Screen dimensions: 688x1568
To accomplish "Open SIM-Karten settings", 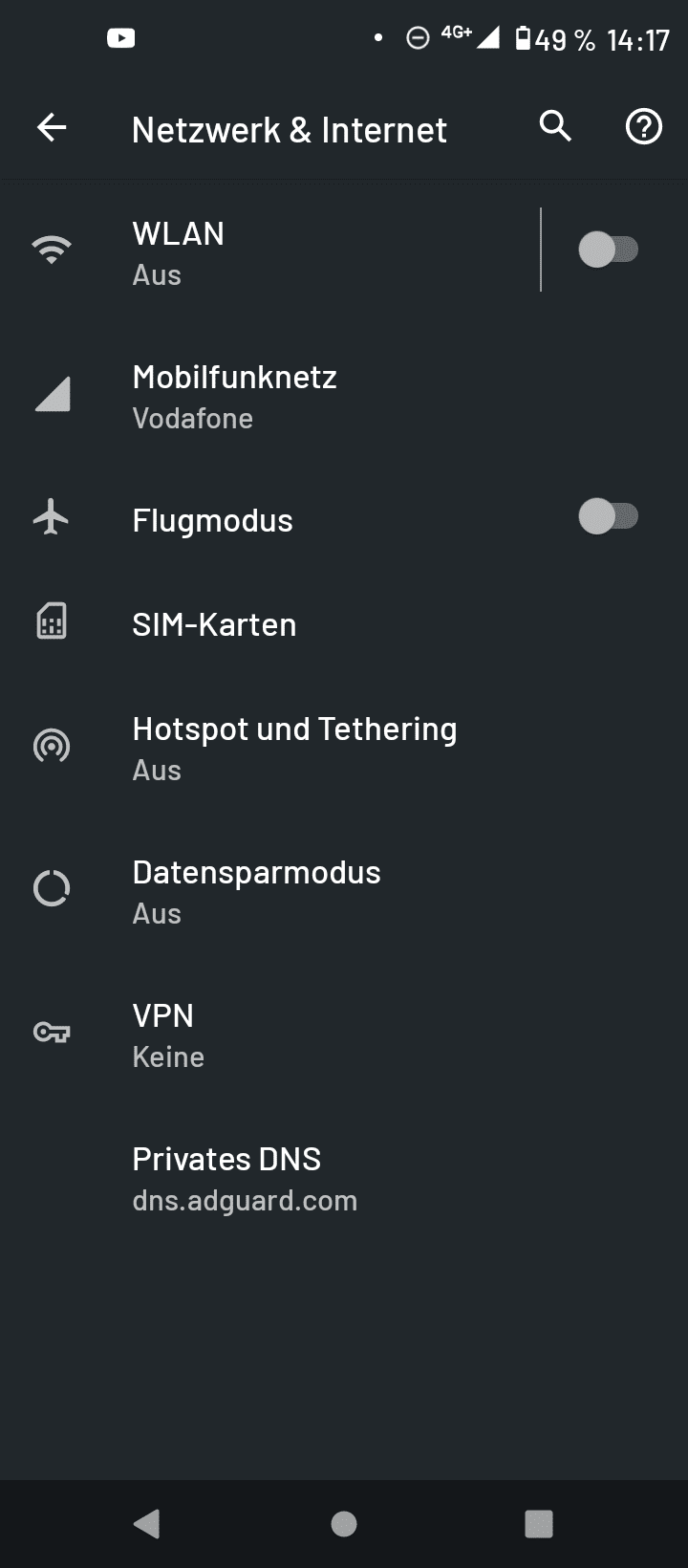I will coord(344,624).
